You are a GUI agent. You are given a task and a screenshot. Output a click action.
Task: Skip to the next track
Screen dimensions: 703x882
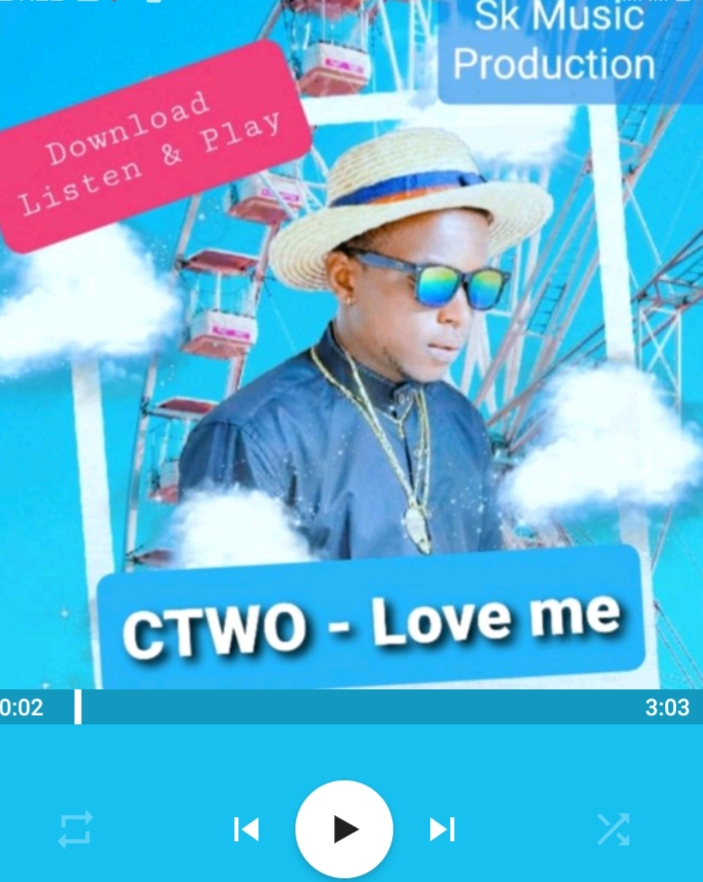pyautogui.click(x=442, y=829)
